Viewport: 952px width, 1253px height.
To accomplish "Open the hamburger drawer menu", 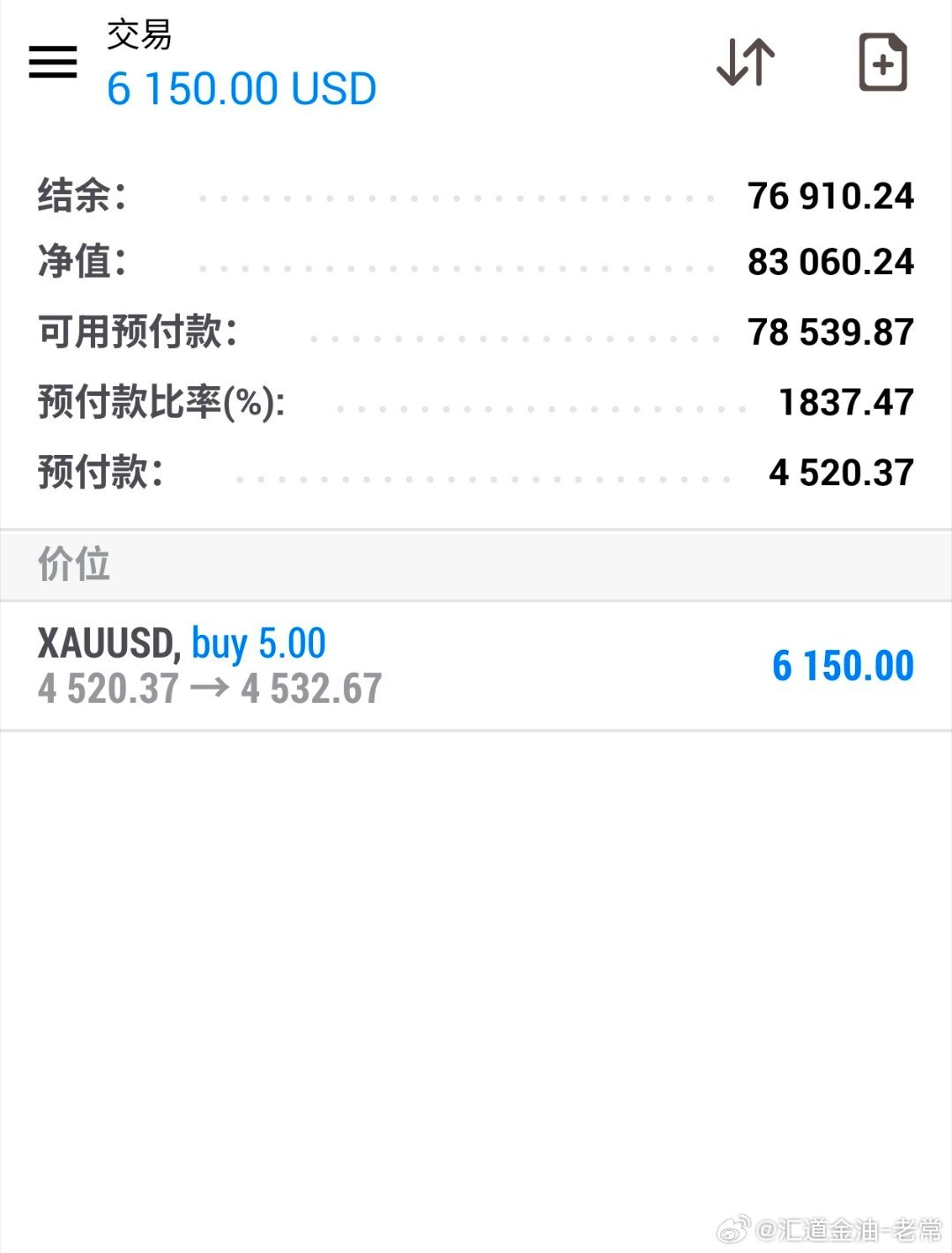I will pyautogui.click(x=53, y=62).
